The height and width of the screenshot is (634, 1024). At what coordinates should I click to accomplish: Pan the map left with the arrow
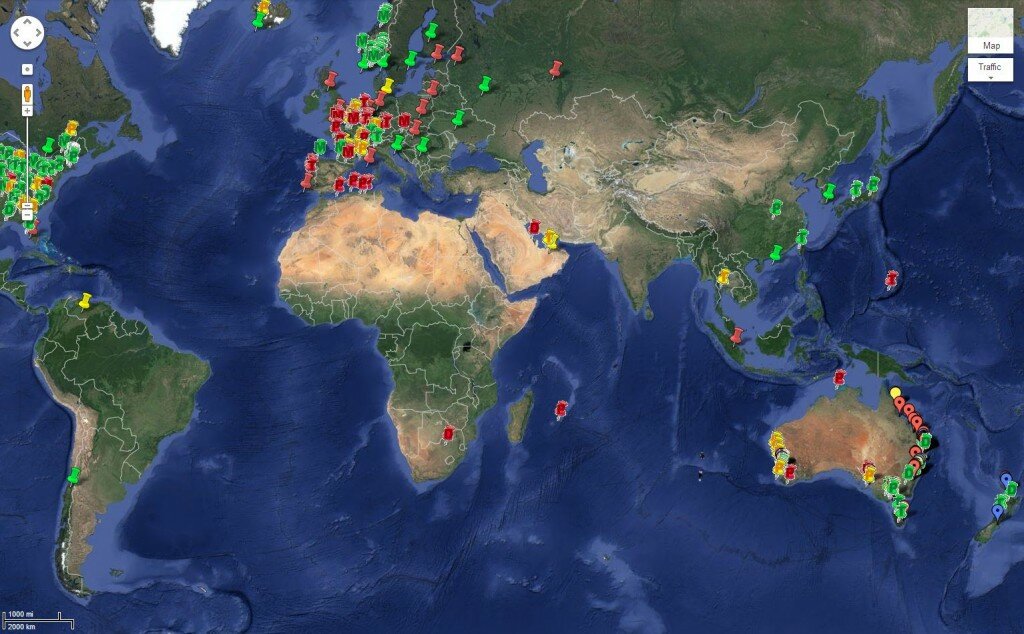17,34
